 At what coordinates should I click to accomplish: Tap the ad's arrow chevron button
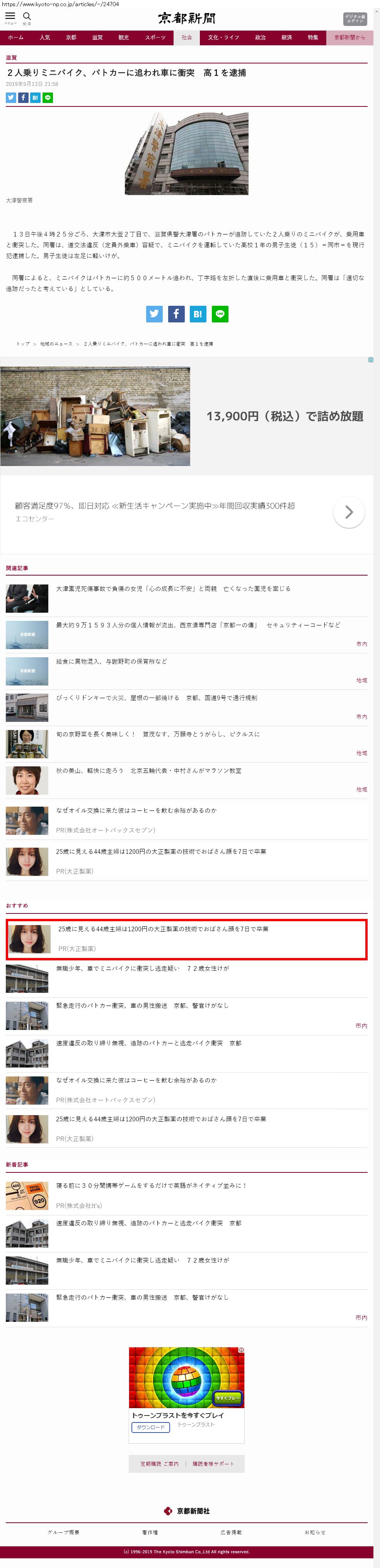pos(348,512)
